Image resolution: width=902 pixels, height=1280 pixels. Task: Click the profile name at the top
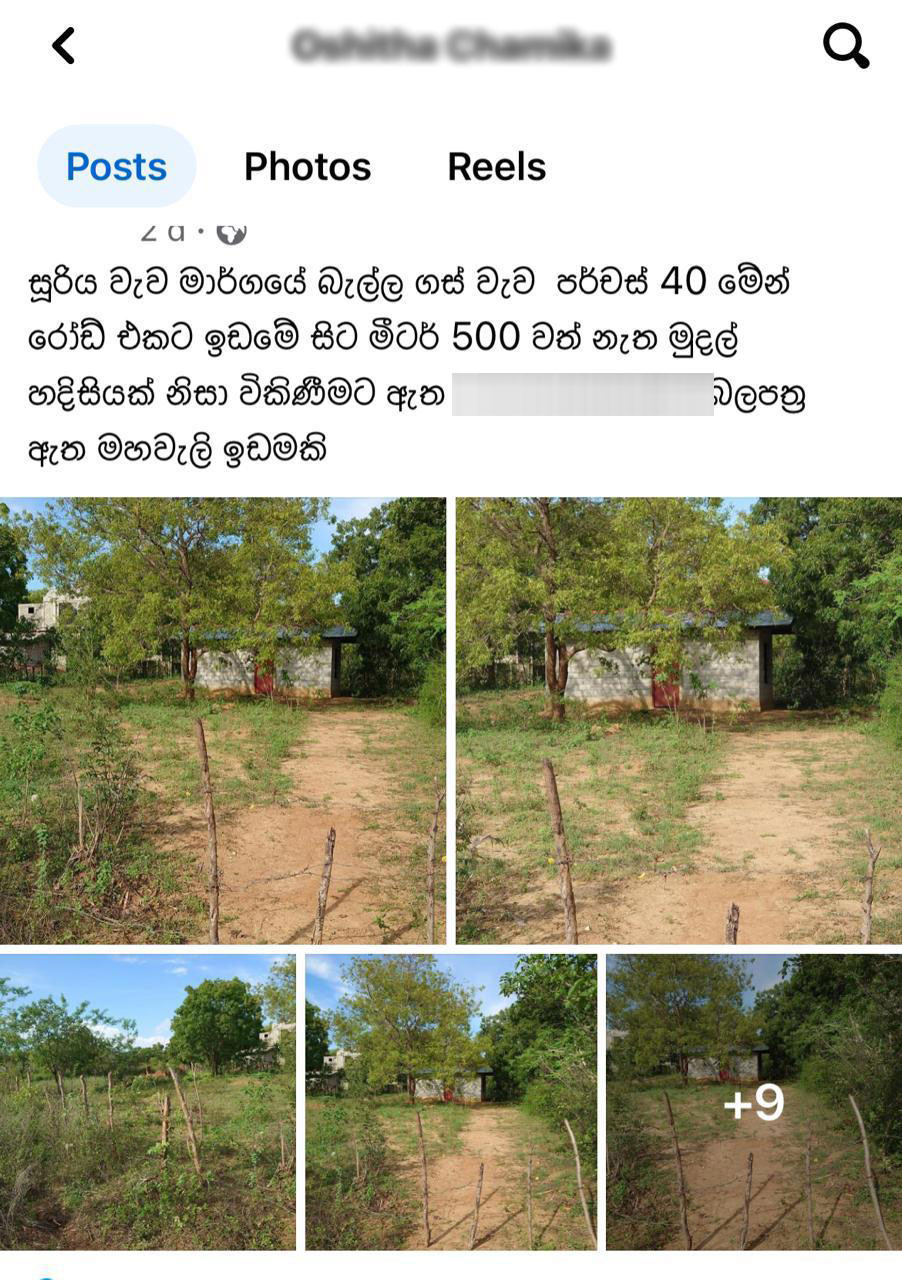tap(451, 45)
